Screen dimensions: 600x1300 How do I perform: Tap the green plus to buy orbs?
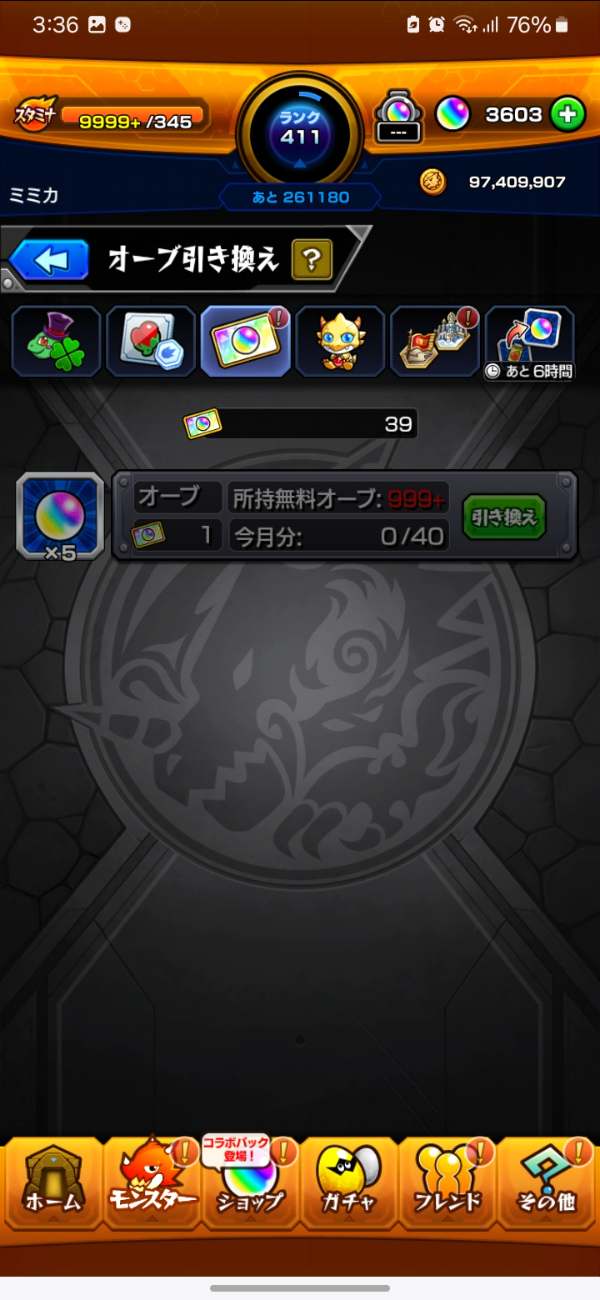pyautogui.click(x=567, y=114)
